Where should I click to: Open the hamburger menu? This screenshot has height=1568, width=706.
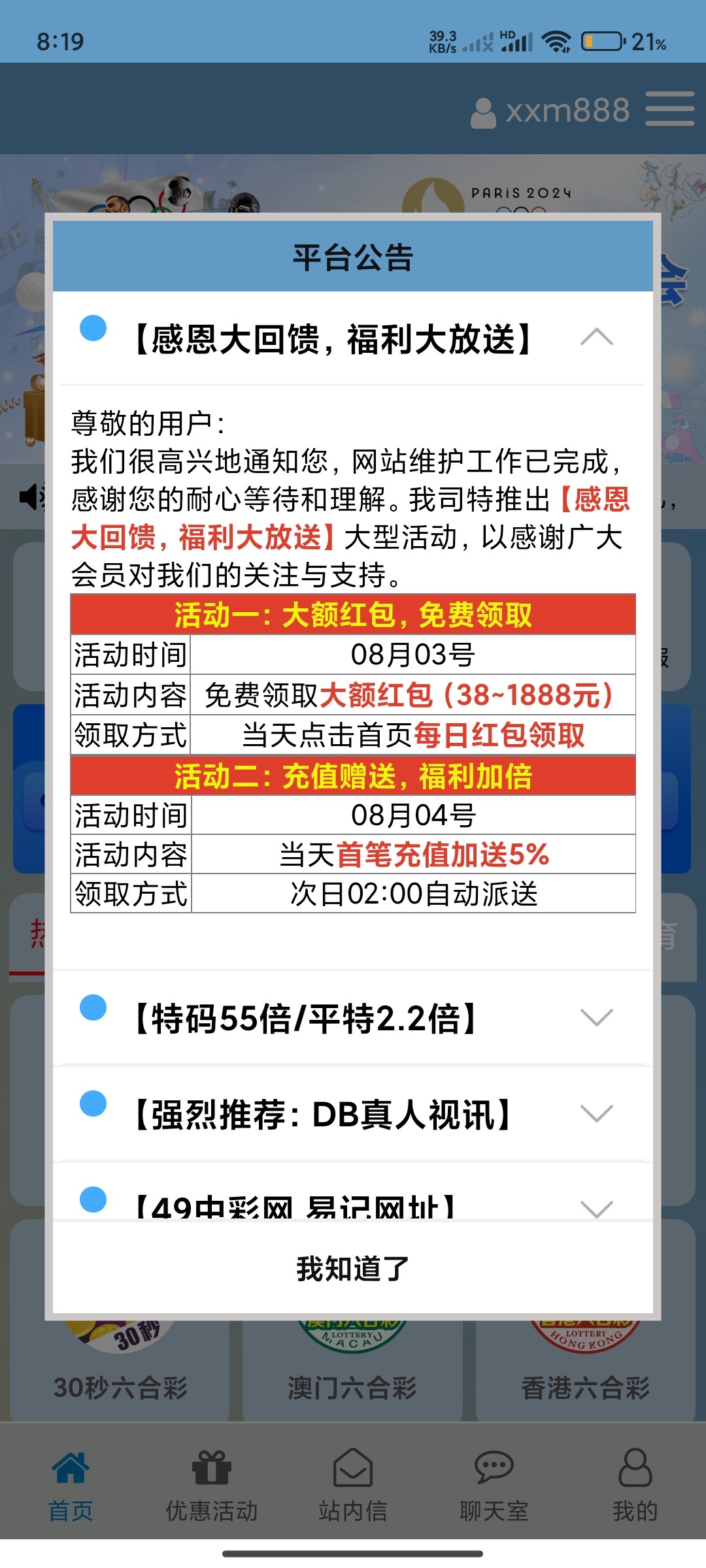[669, 109]
